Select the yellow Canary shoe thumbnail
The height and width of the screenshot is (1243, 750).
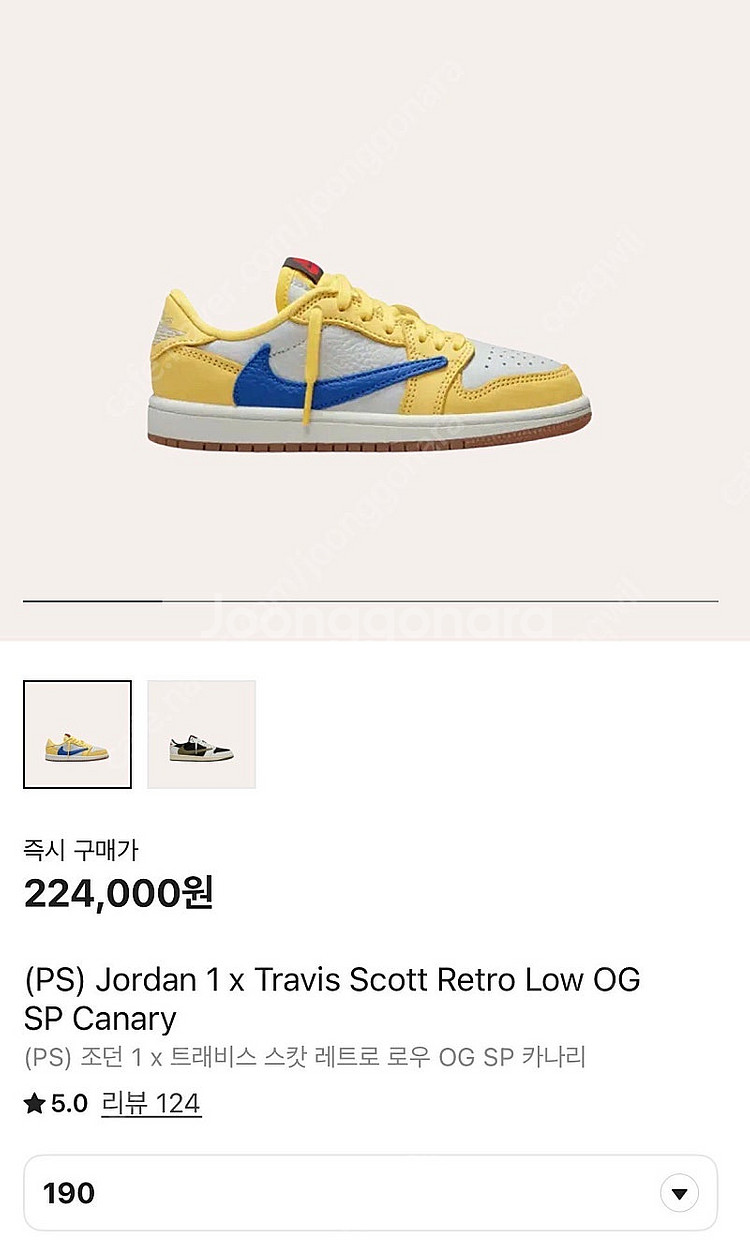[77, 734]
